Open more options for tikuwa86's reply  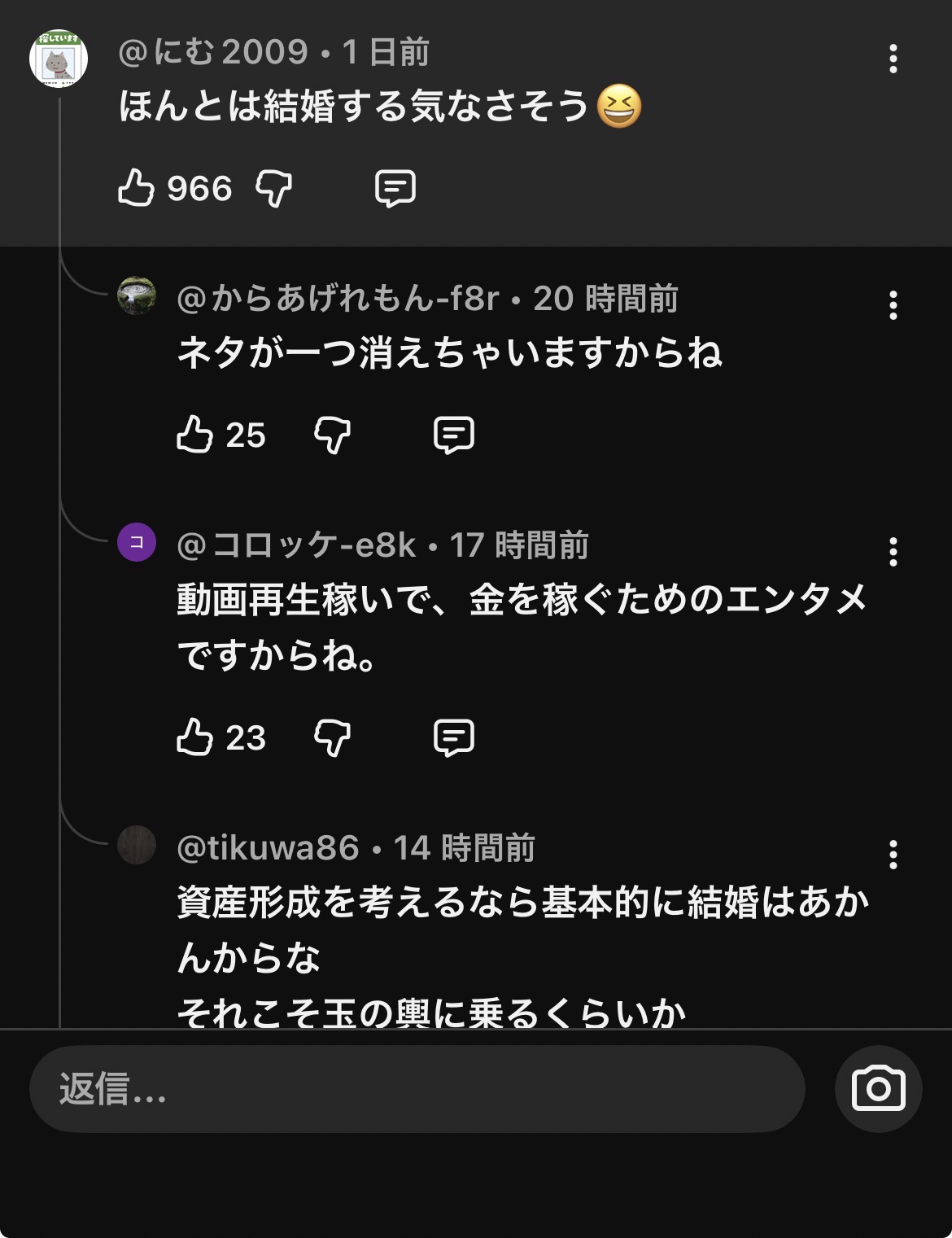coord(893,855)
